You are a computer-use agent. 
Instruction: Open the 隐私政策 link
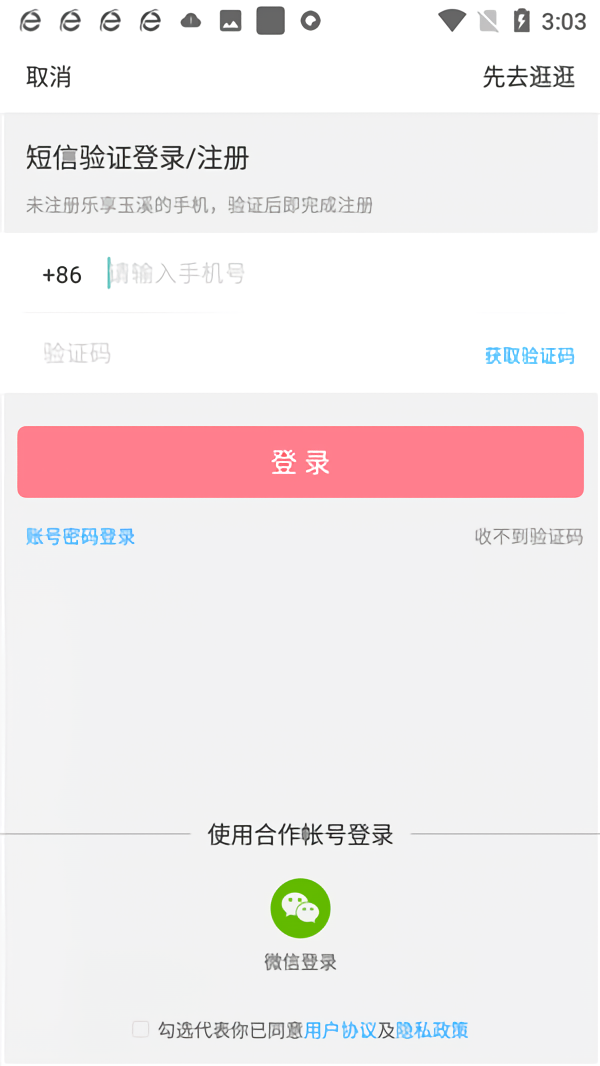click(432, 1030)
